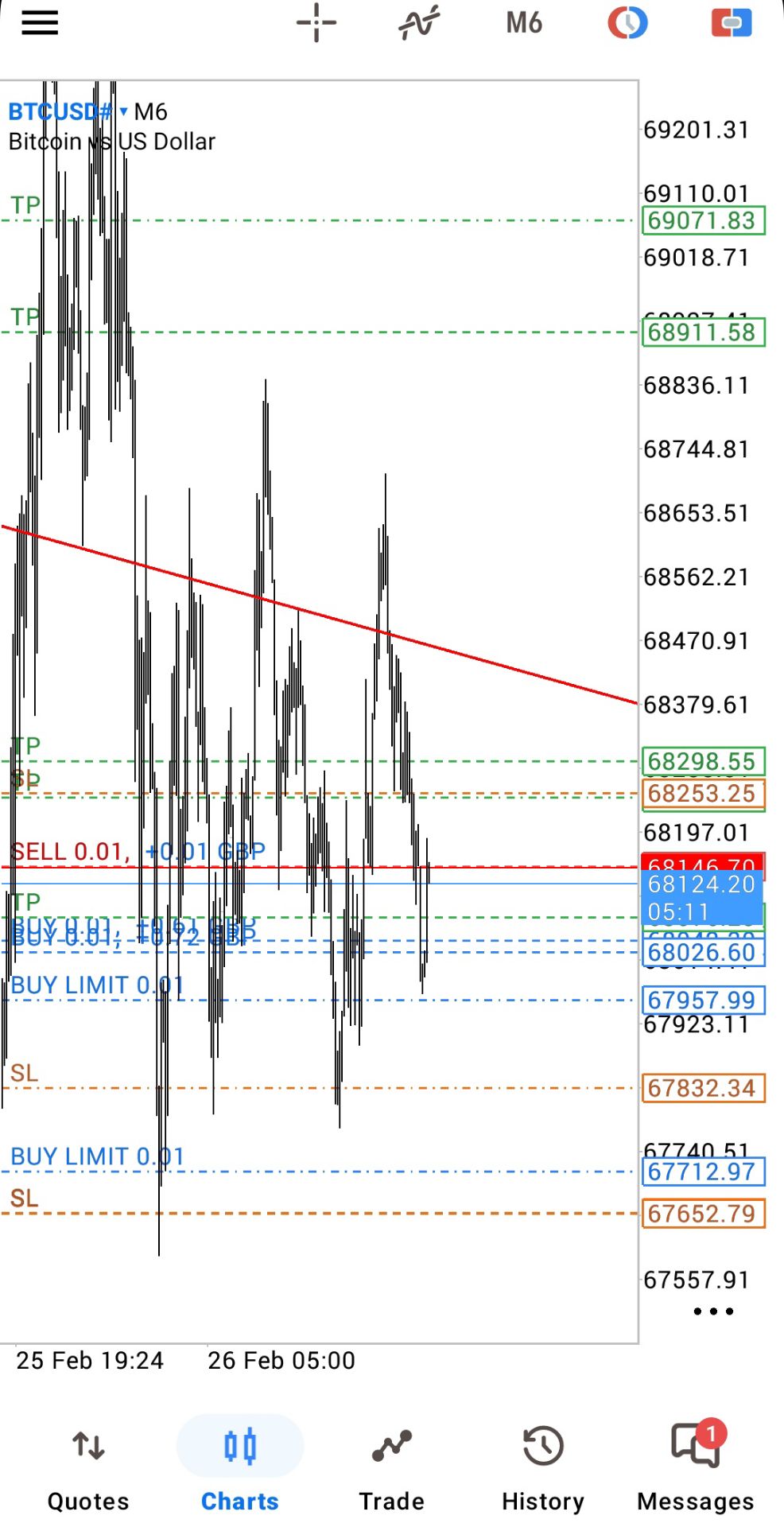Change the M6 timeframe
Screen dimensions: 784x1527
[524, 23]
